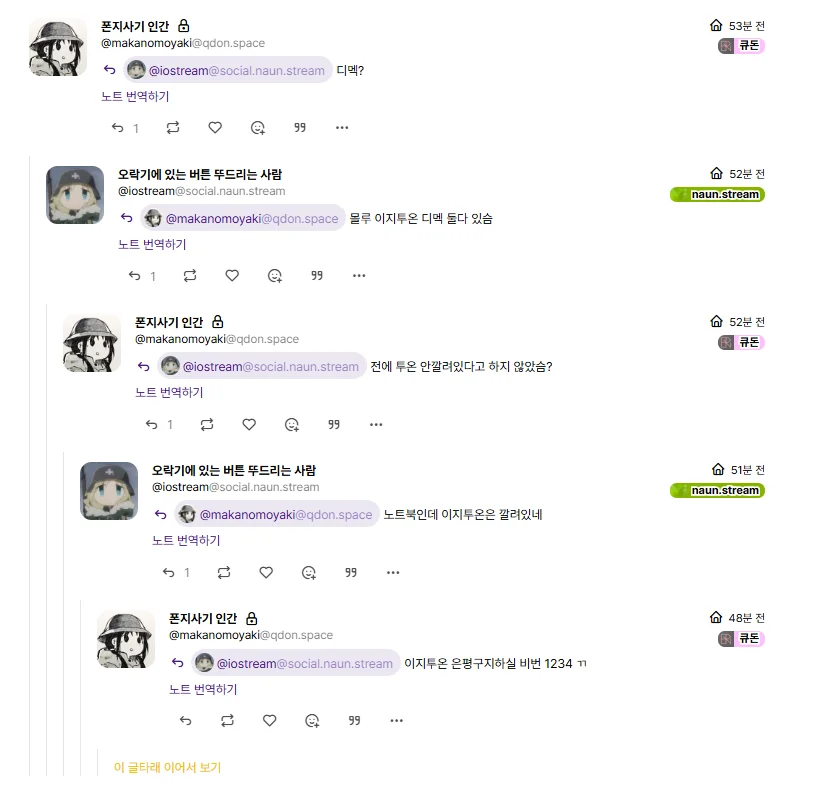Translate the "몰루 이지투온 디멕 둘다 있슴" note

point(152,244)
